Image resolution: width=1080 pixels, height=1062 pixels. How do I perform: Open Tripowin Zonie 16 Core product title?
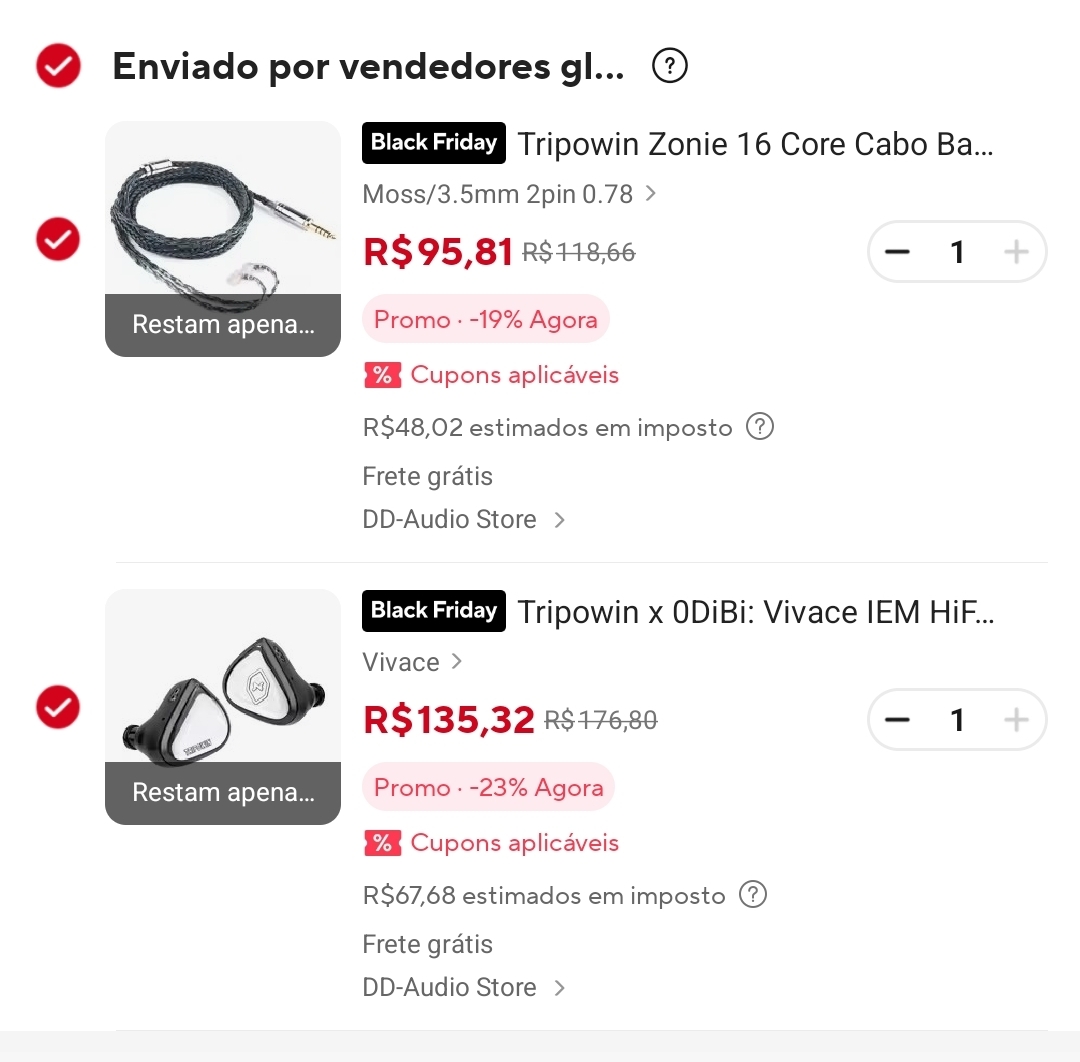pyautogui.click(x=755, y=144)
